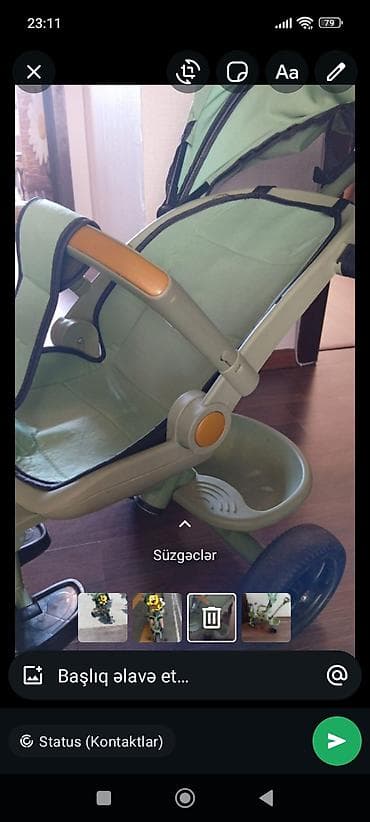Viewport: 370px width, 822px height.
Task: Open Status (Kontaktlar) audience settings
Action: 92,741
